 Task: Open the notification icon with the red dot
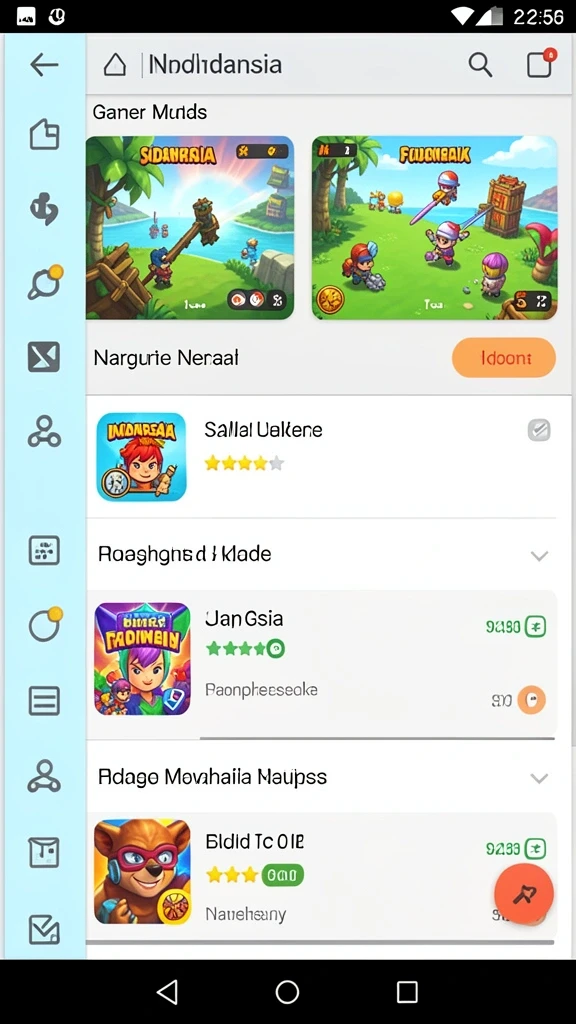(540, 63)
